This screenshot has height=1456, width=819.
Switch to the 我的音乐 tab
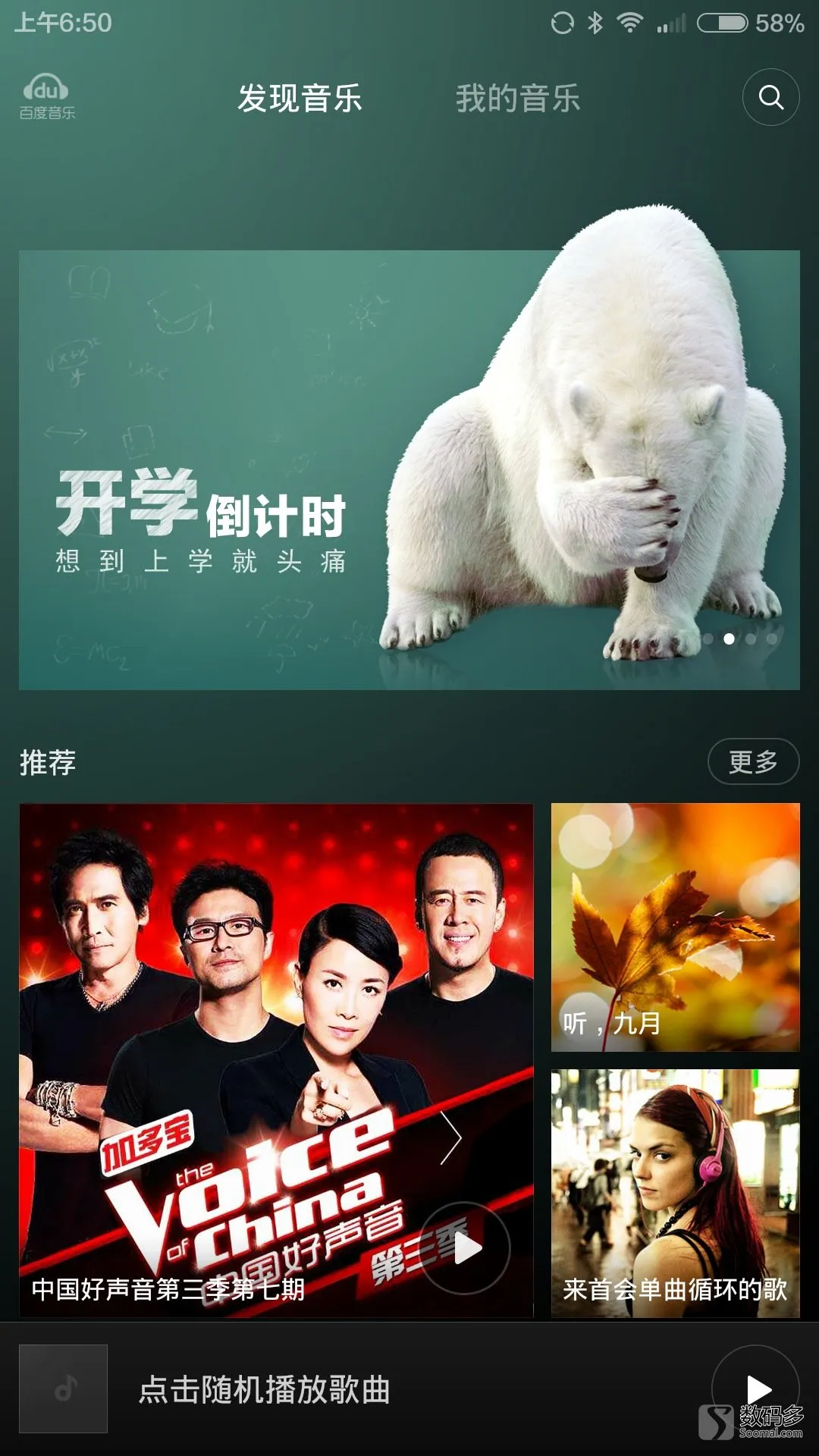[x=518, y=99]
